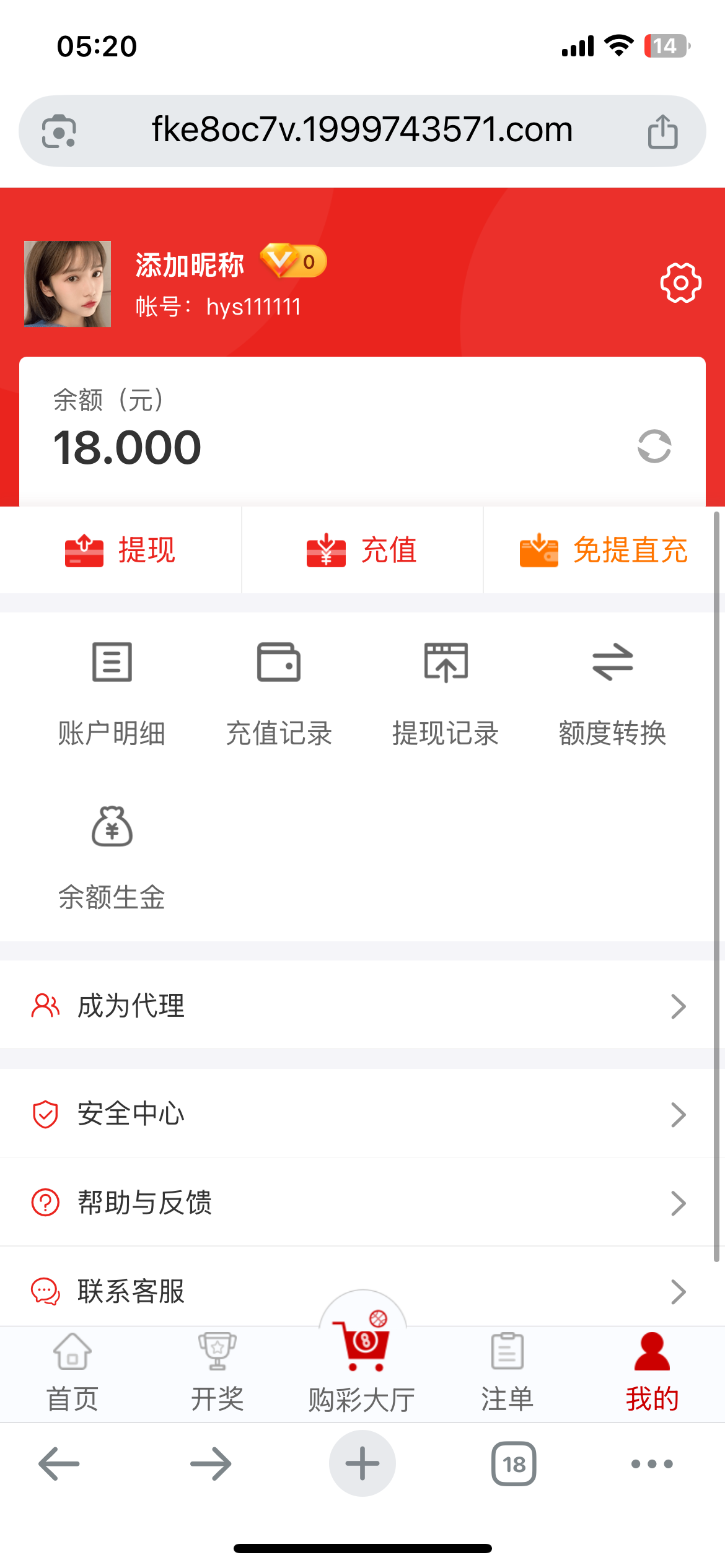Viewport: 725px width, 1568px height.
Task: View 提现记录 withdrawal records
Action: tap(446, 694)
